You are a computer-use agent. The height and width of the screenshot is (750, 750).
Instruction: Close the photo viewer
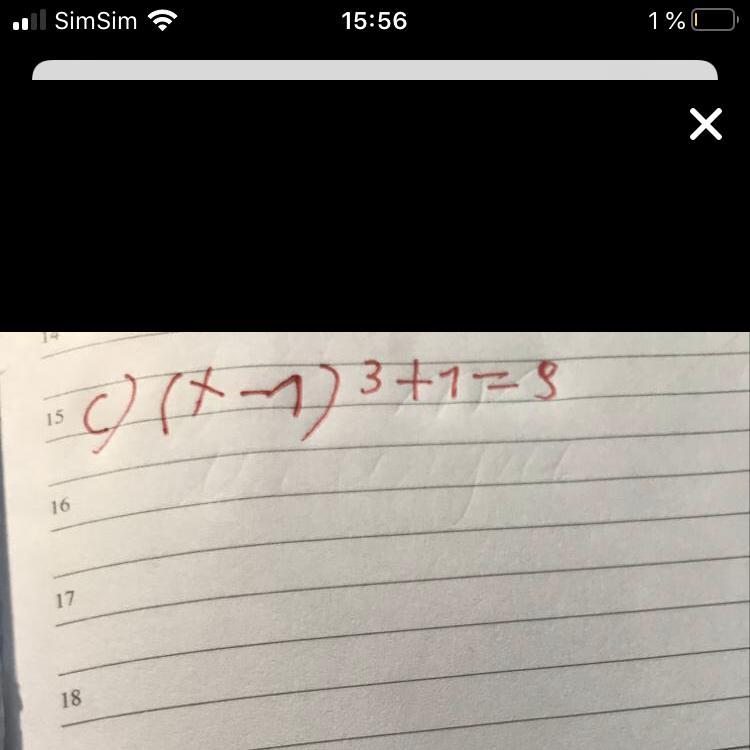[x=705, y=125]
